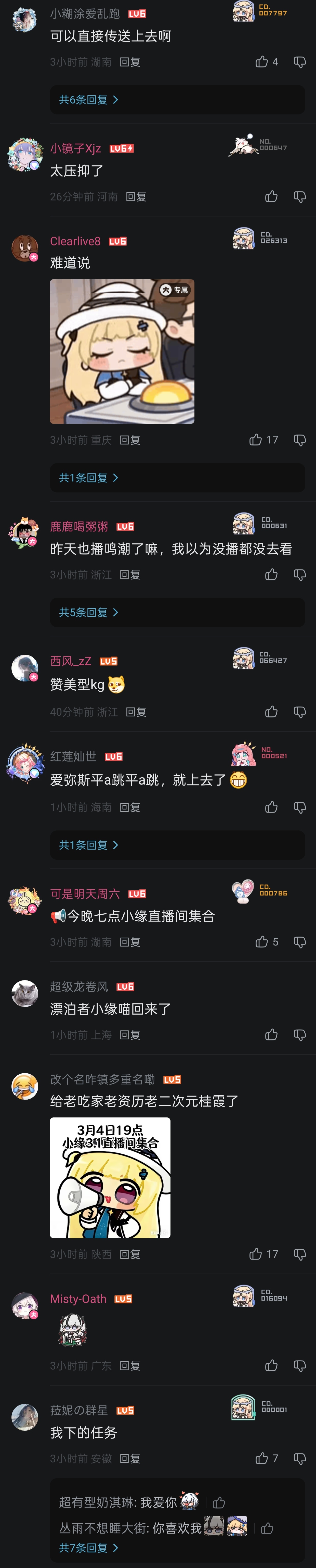Like Misty-Oath's sticker comment
The height and width of the screenshot is (1568, 316).
point(271,1365)
